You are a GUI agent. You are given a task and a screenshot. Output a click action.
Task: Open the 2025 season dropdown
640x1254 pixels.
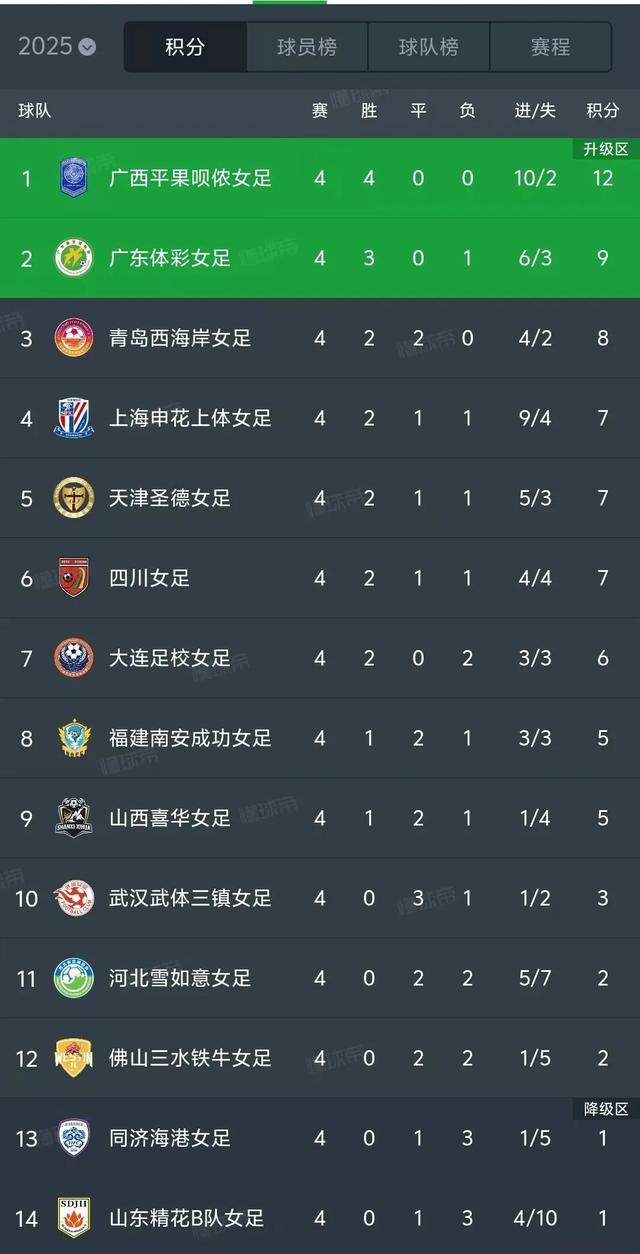tap(57, 46)
